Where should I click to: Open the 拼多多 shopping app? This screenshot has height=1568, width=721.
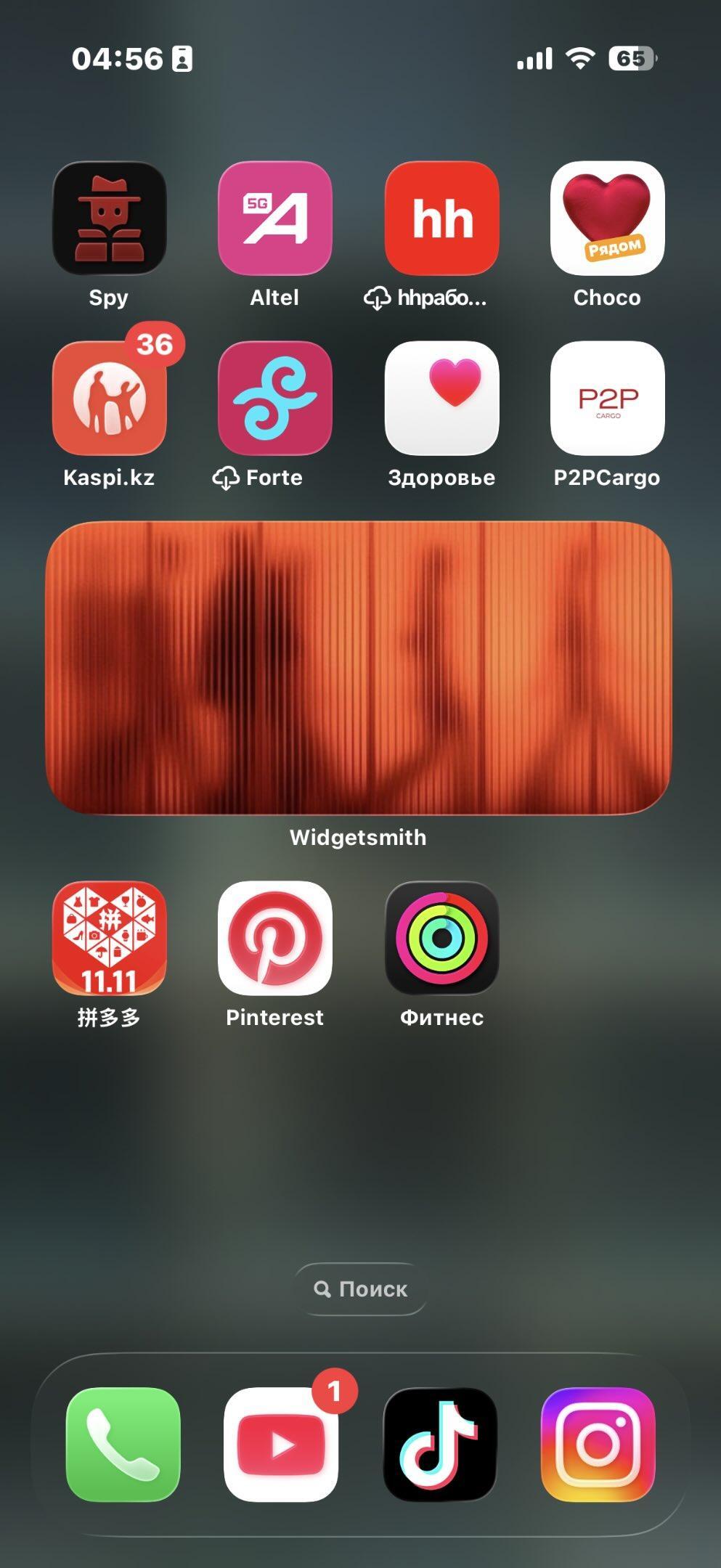109,938
